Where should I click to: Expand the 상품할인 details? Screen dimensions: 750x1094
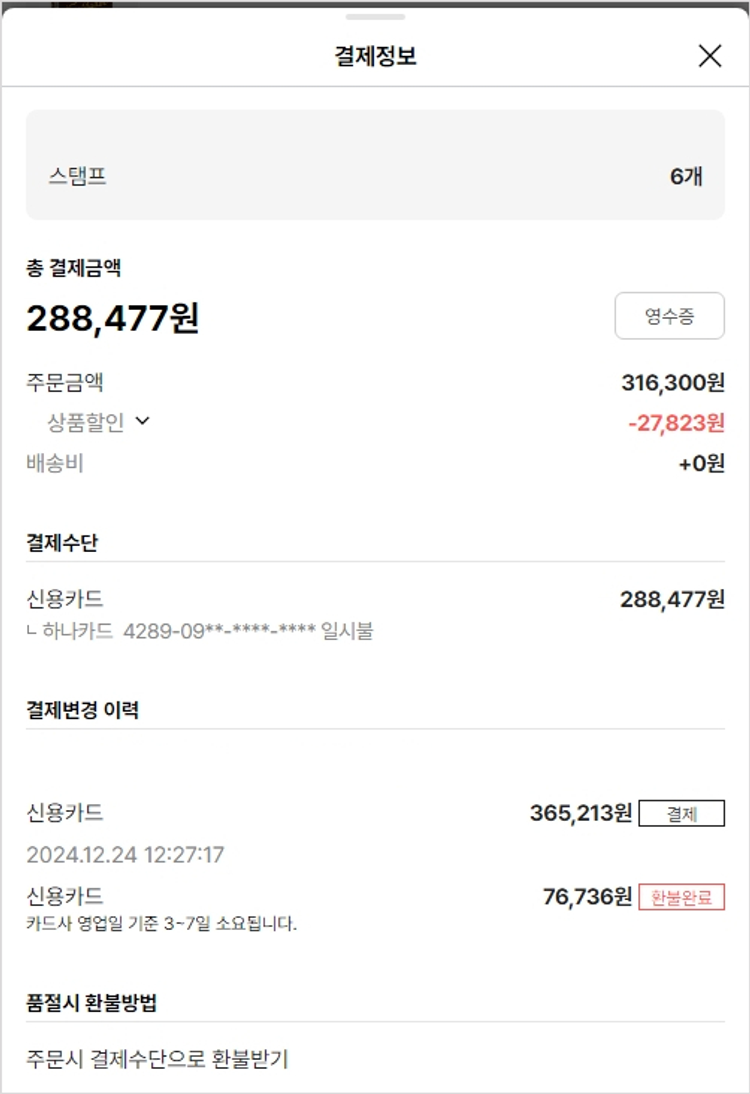[142, 421]
